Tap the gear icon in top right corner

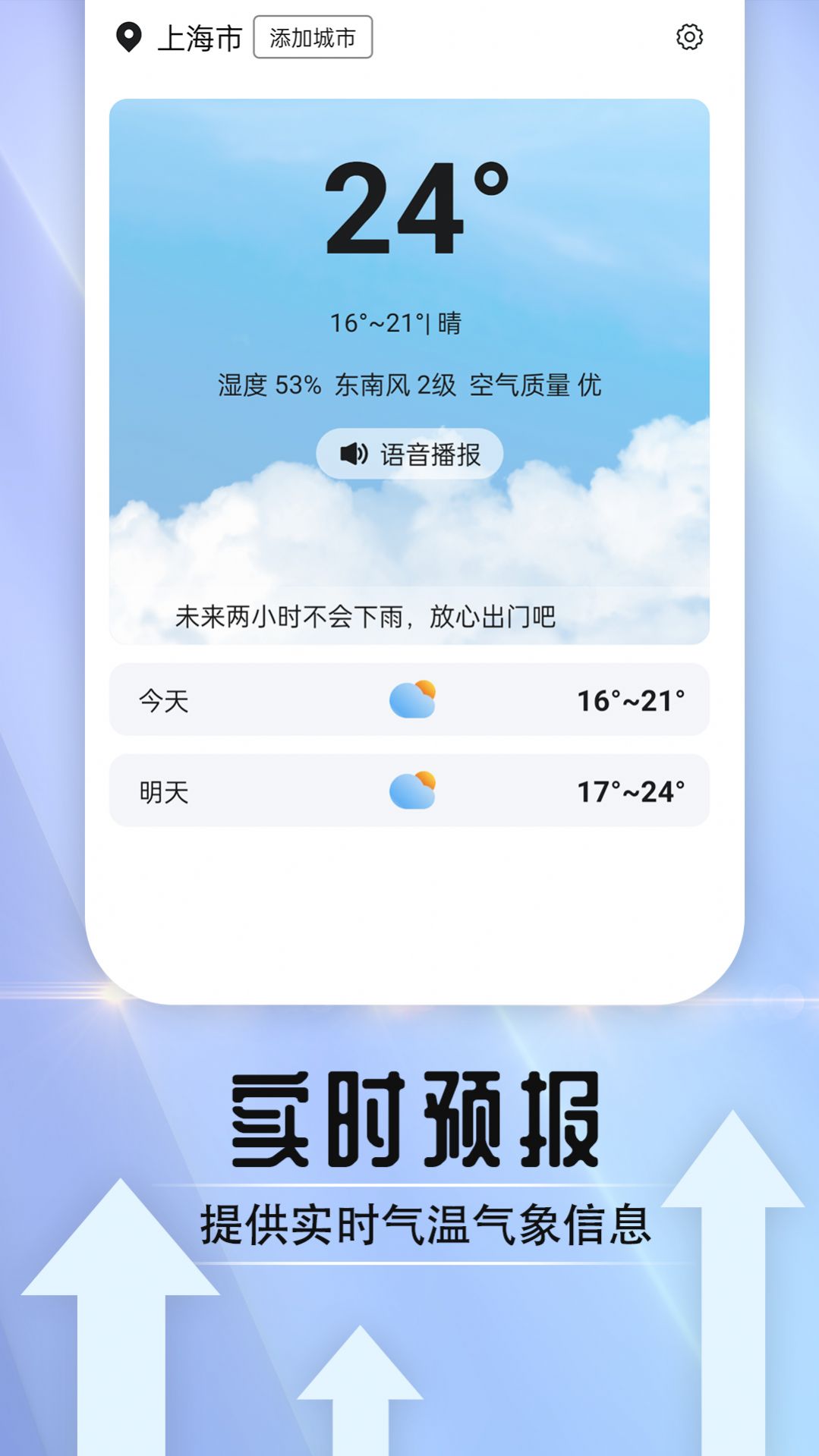[x=689, y=38]
